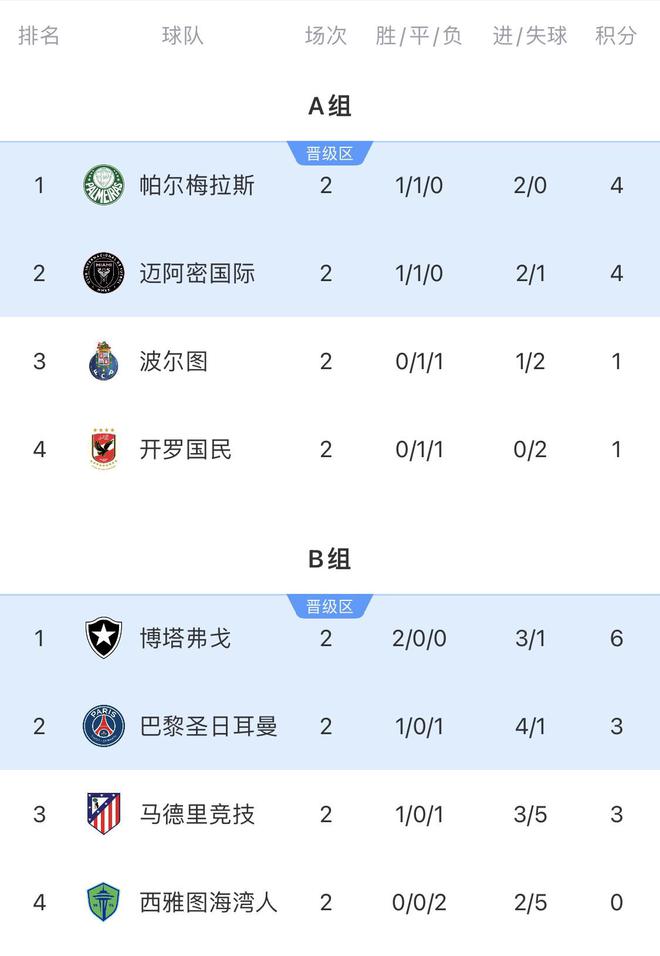This screenshot has height=956, width=660.
Task: Select the 波尔图 row in A组
Action: [174, 362]
